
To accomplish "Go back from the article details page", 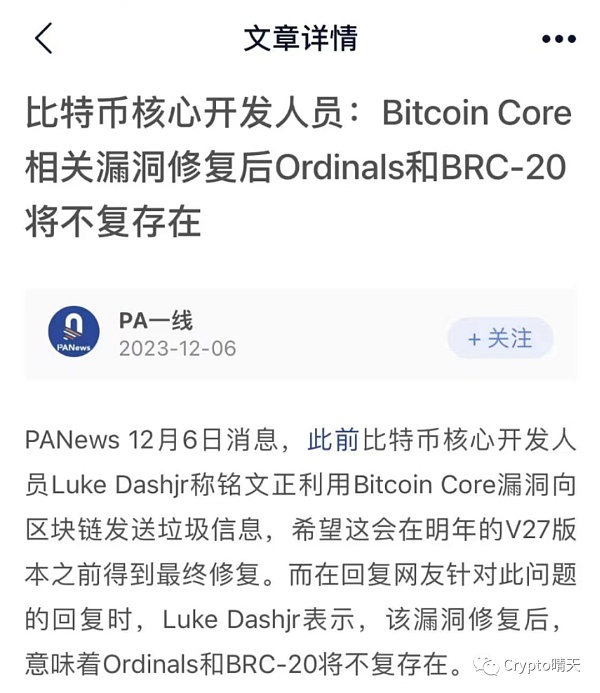I will [x=43, y=39].
